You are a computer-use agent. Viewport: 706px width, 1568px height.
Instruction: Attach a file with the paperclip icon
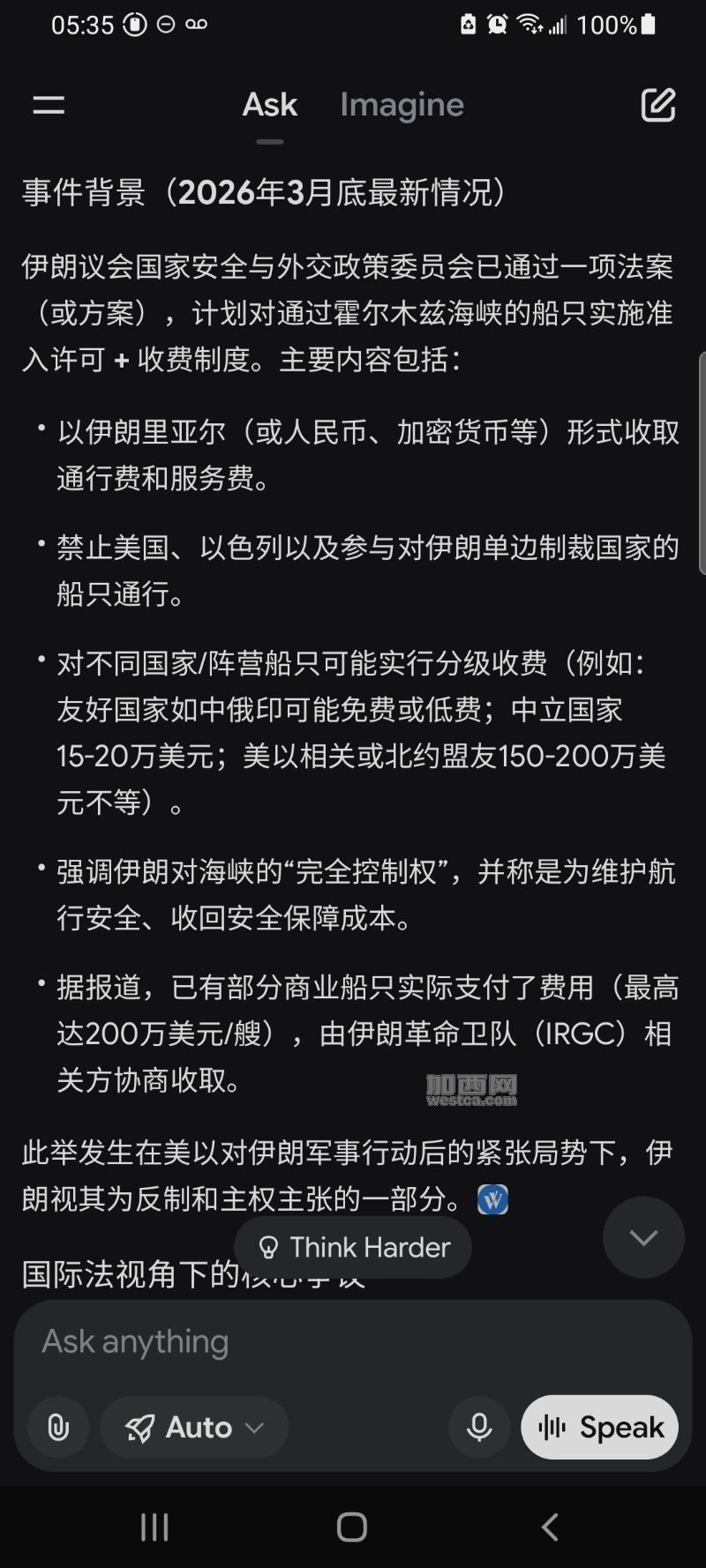pyautogui.click(x=58, y=1427)
